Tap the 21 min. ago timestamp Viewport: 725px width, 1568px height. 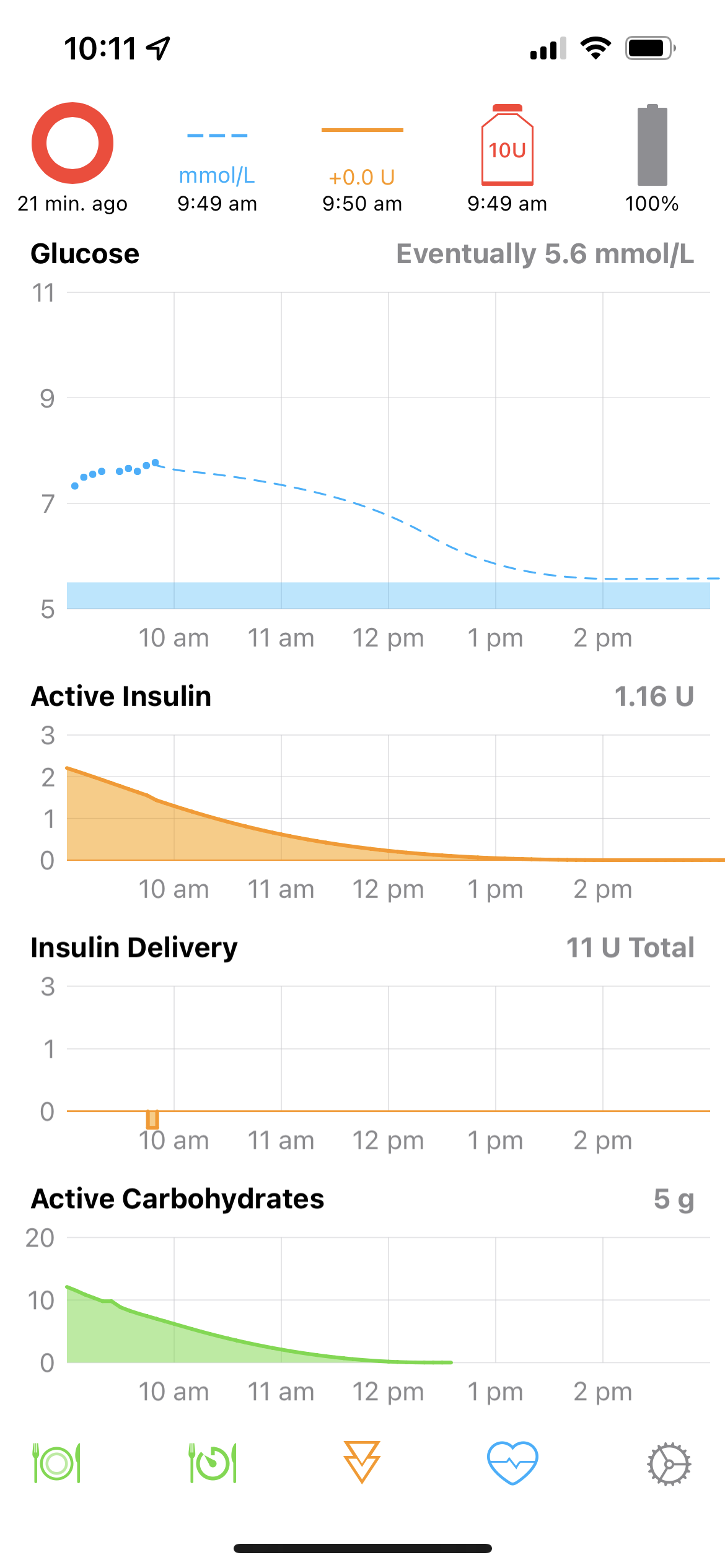(72, 203)
